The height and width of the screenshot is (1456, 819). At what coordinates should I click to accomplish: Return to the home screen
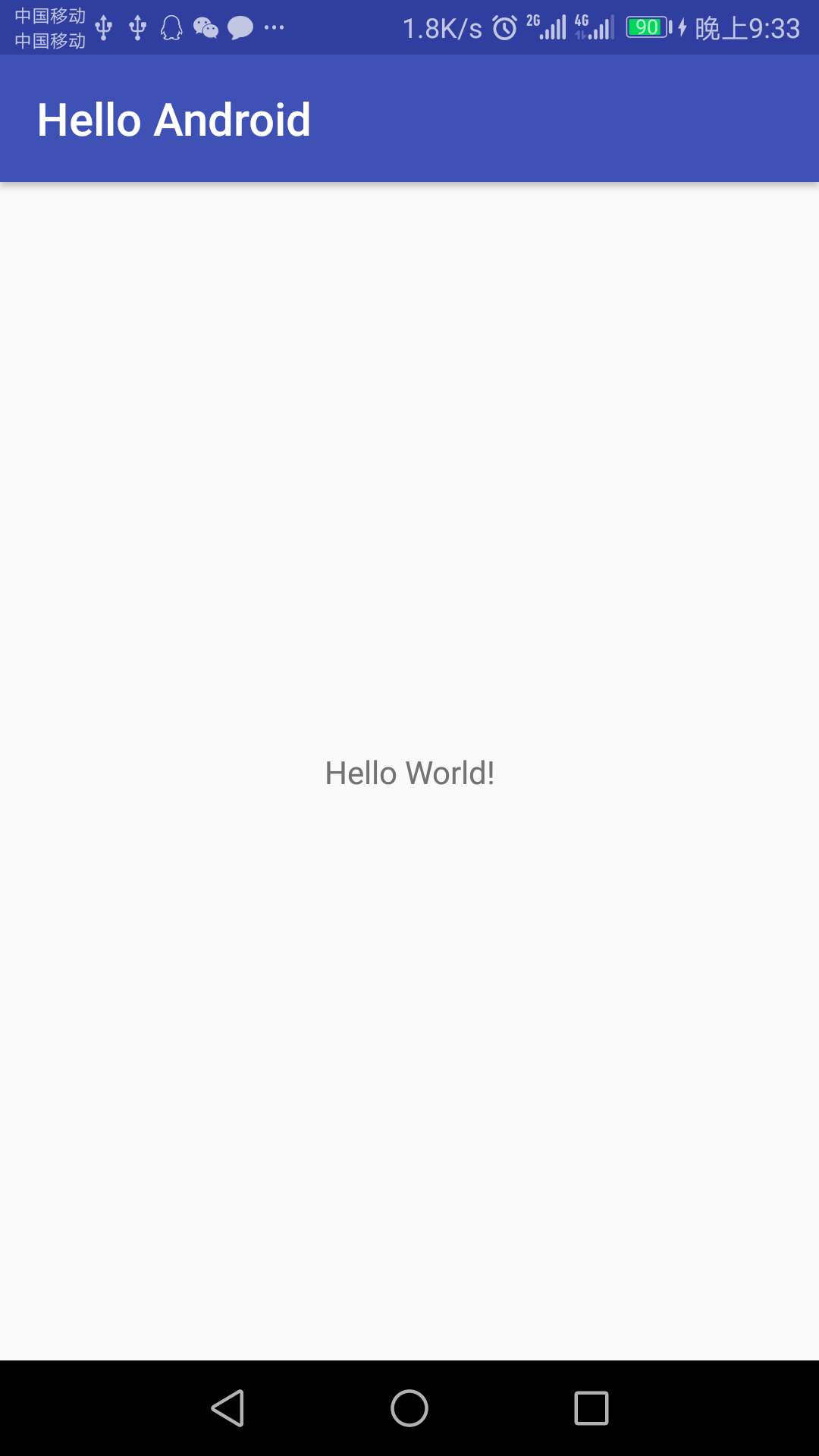409,1408
